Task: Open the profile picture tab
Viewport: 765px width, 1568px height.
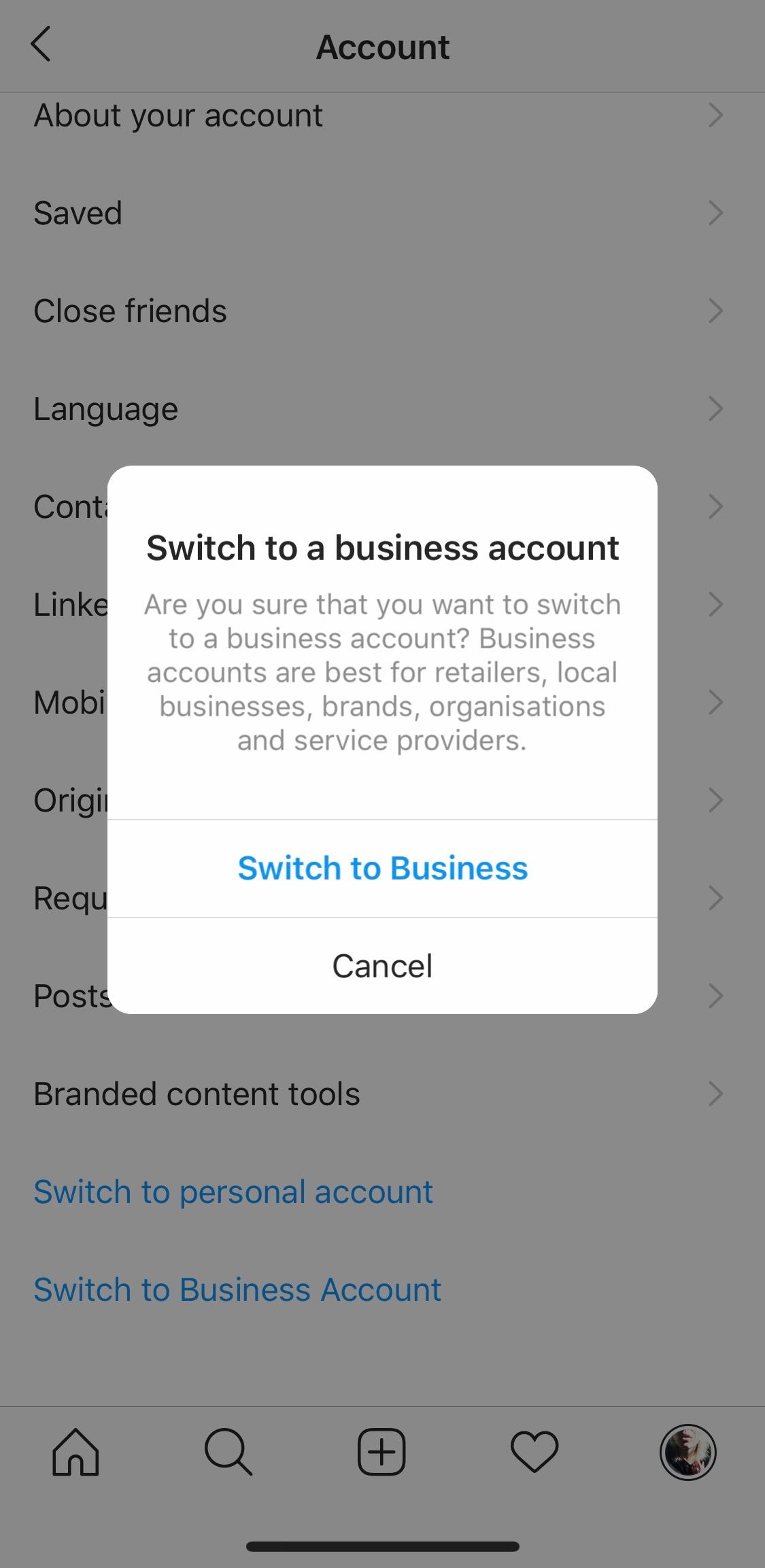Action: coord(687,1452)
